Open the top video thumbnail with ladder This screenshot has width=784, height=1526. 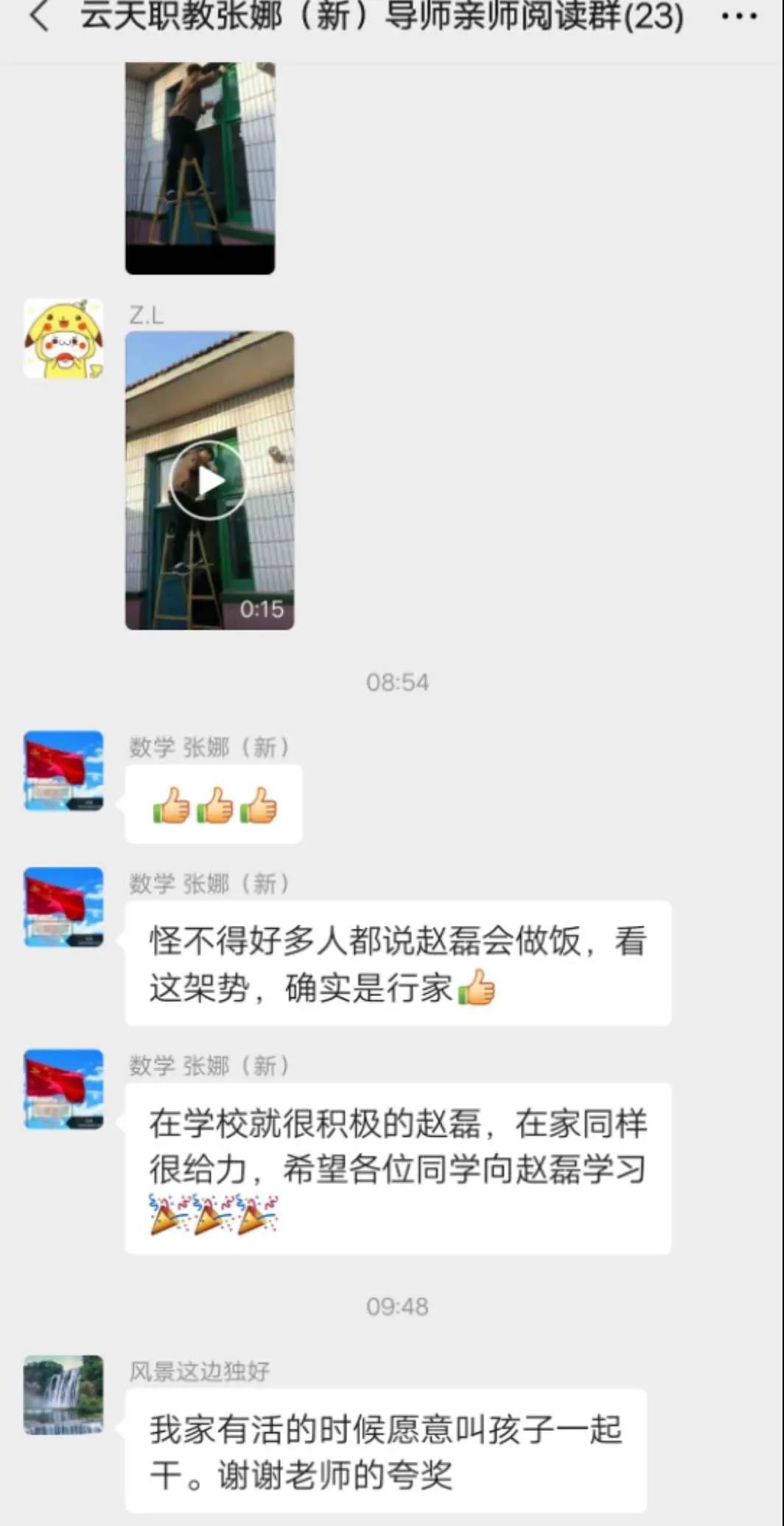200,168
